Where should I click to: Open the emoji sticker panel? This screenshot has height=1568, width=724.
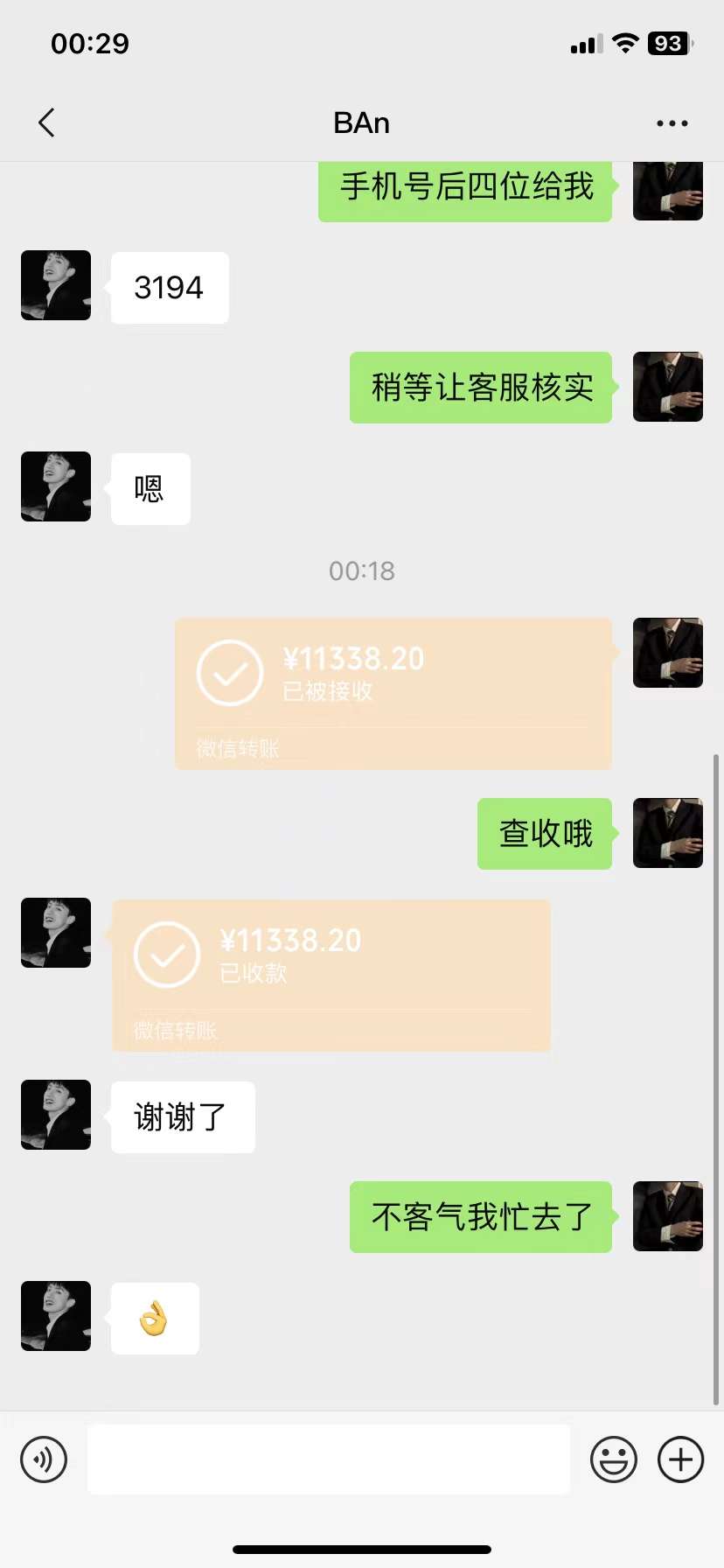(614, 1459)
